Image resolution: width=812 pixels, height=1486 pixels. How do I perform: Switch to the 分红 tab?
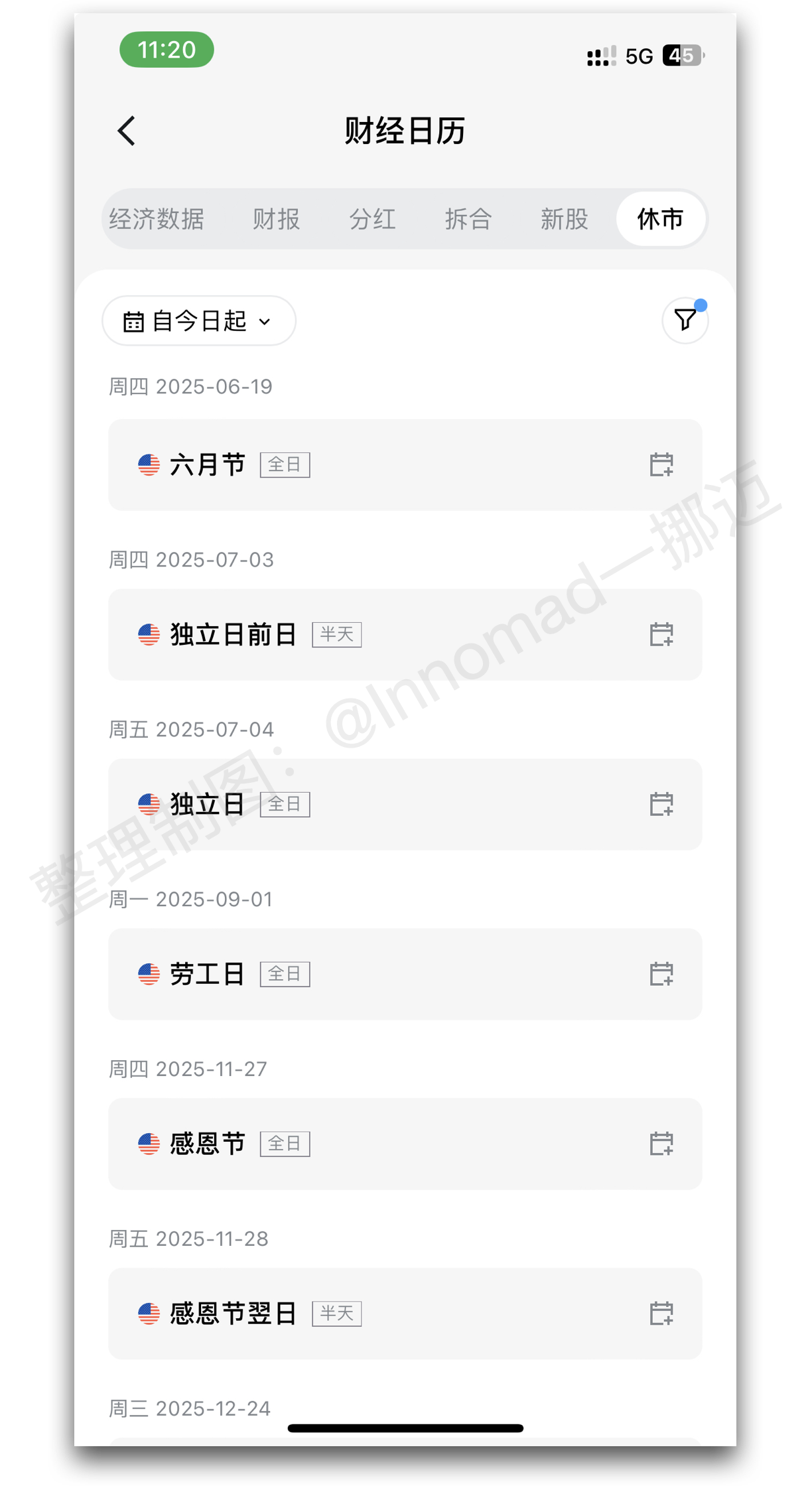372,219
